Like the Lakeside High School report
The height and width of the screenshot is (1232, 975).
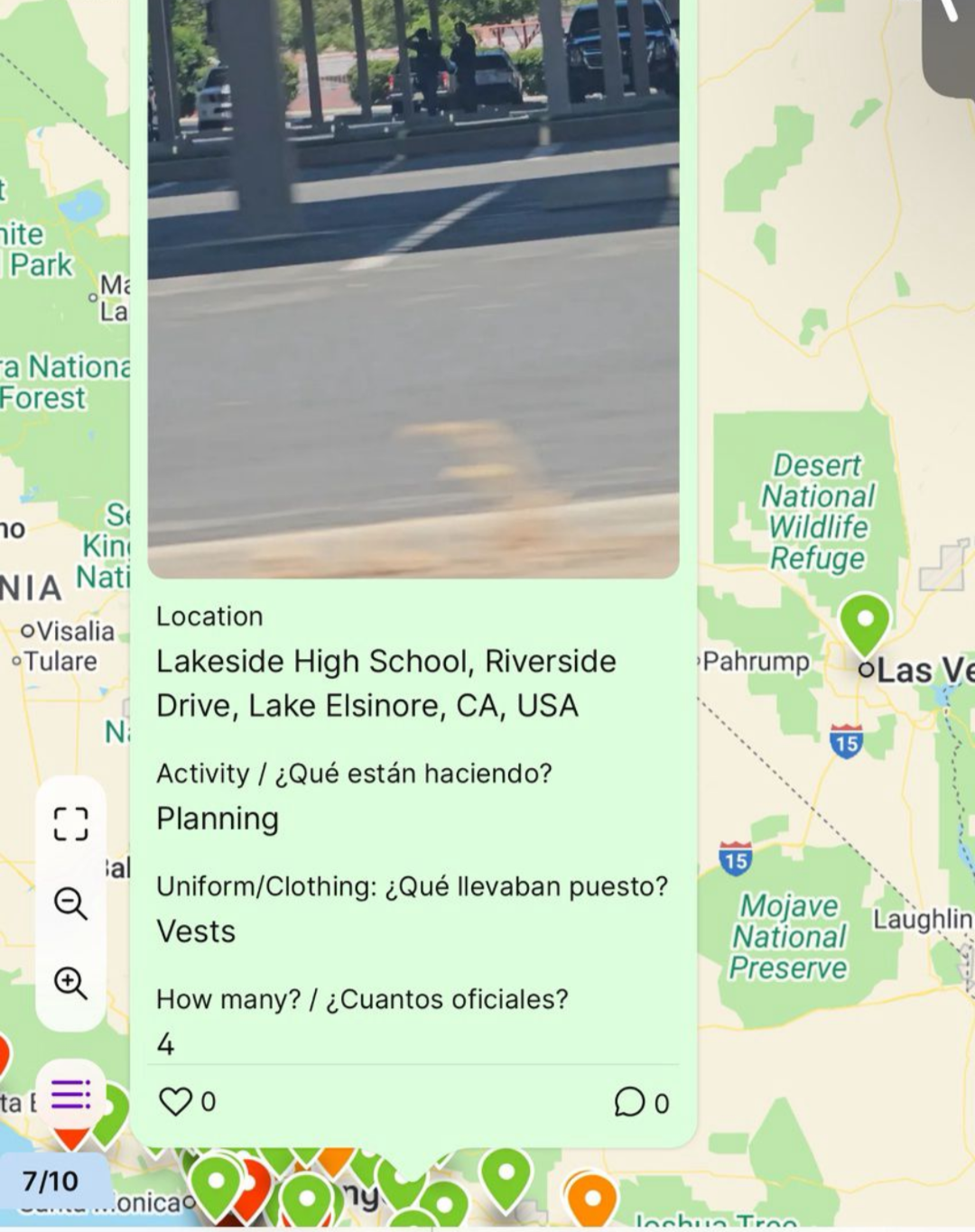click(175, 1101)
